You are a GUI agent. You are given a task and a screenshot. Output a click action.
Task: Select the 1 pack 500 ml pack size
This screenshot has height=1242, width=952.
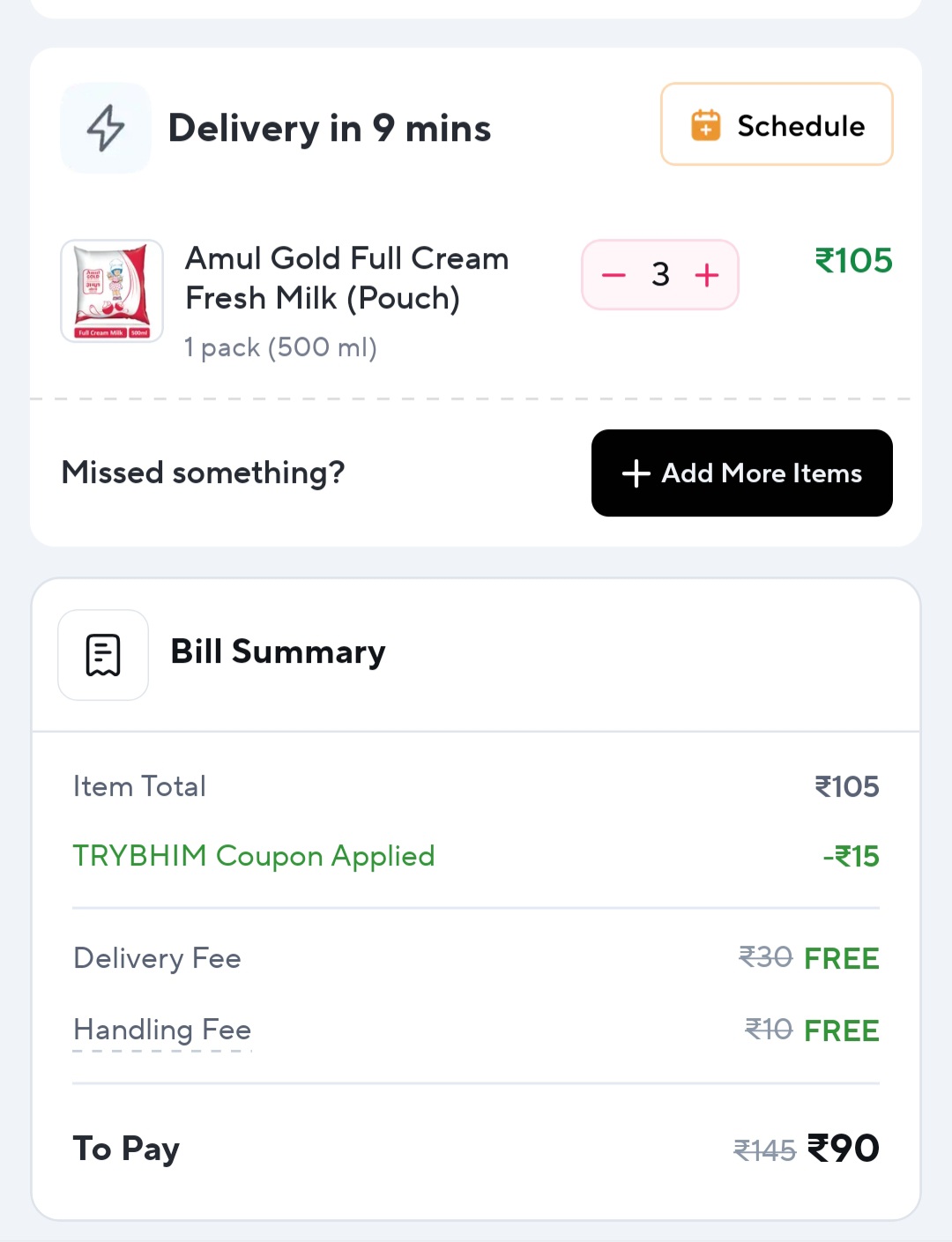pyautogui.click(x=280, y=347)
